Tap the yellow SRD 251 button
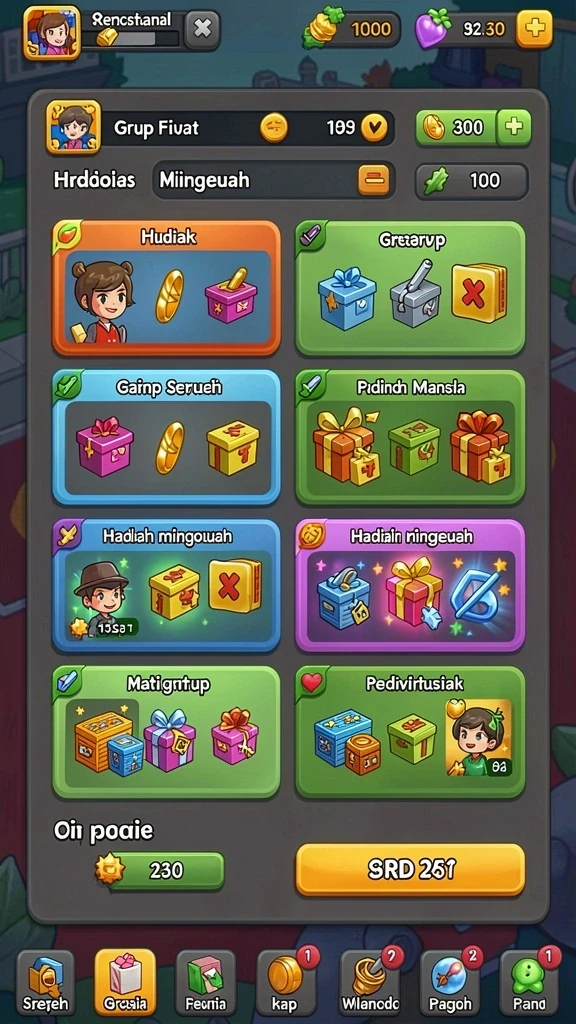Screen dimensions: 576x1024 click(410, 869)
